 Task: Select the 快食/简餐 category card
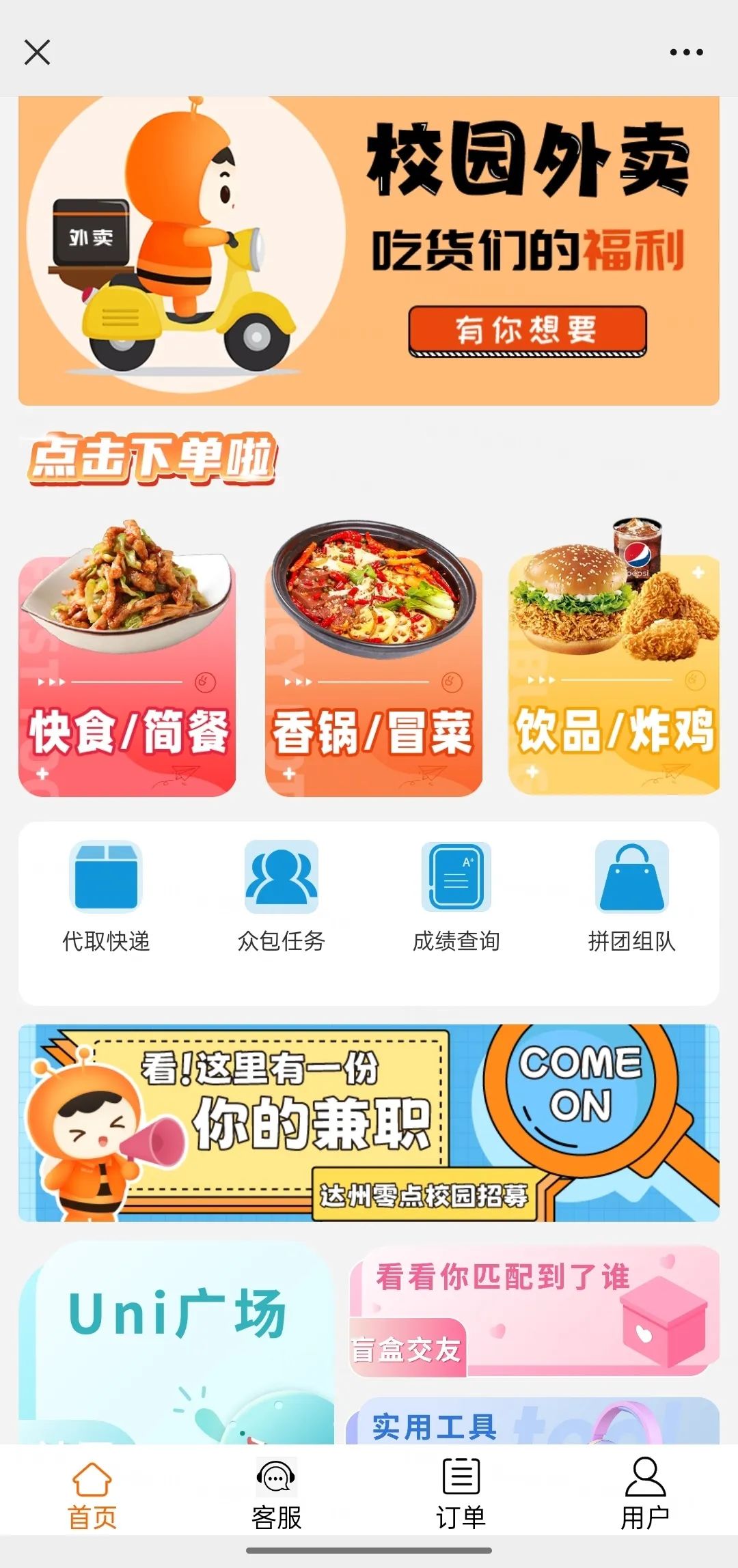click(x=127, y=659)
